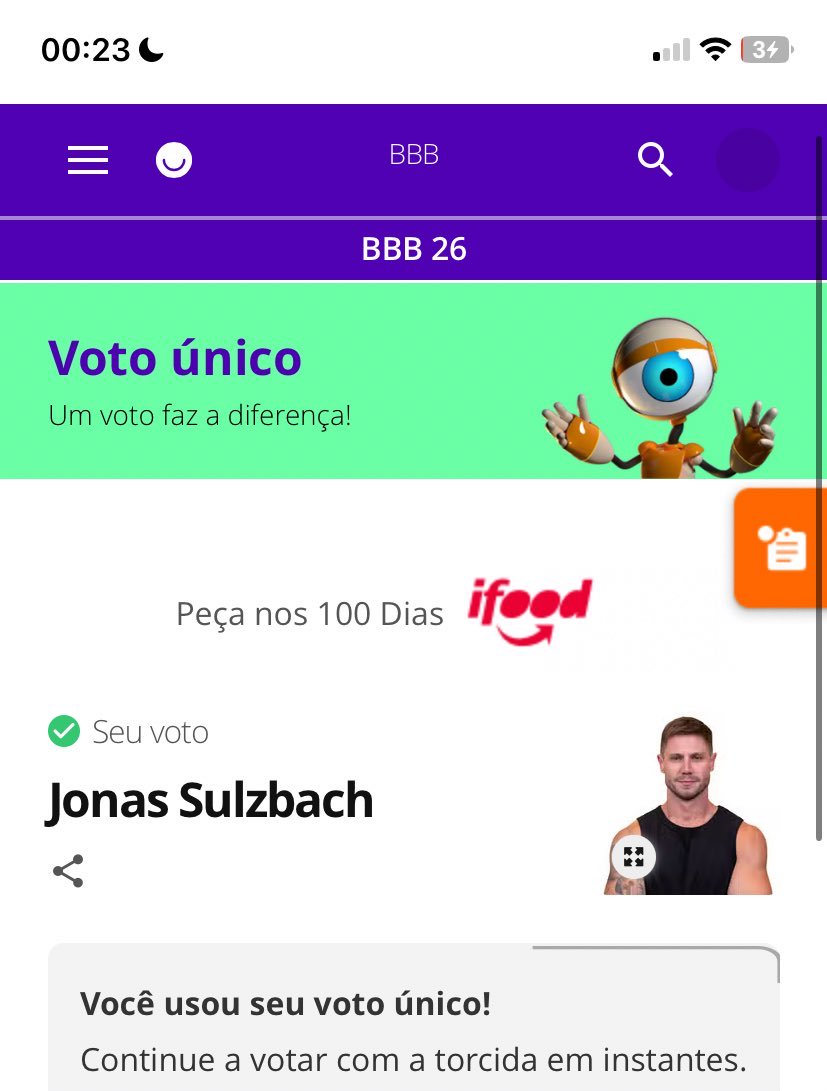Expand the Jonas Sulzbach photo
Image resolution: width=827 pixels, height=1091 pixels.
tap(634, 856)
